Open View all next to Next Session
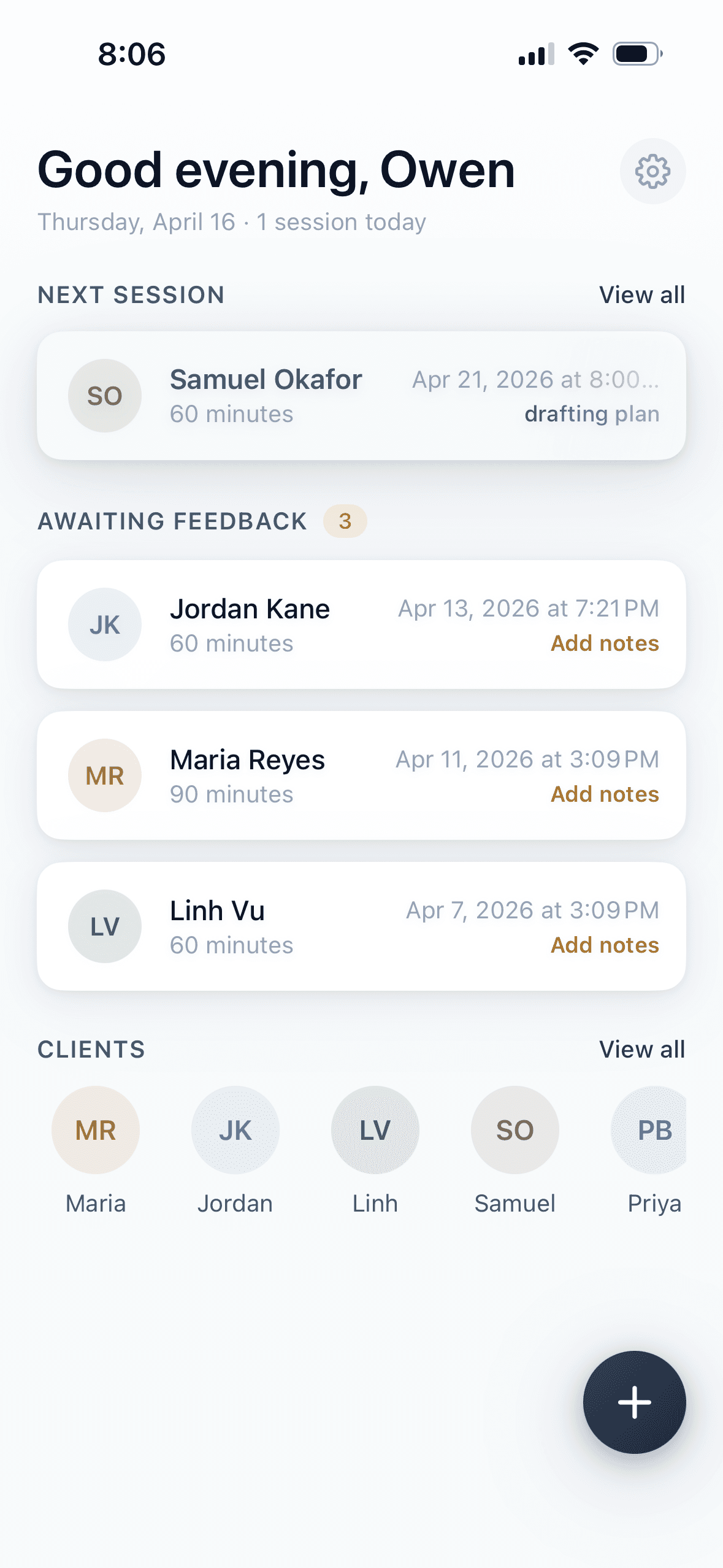Viewport: 723px width, 1568px height. click(643, 294)
